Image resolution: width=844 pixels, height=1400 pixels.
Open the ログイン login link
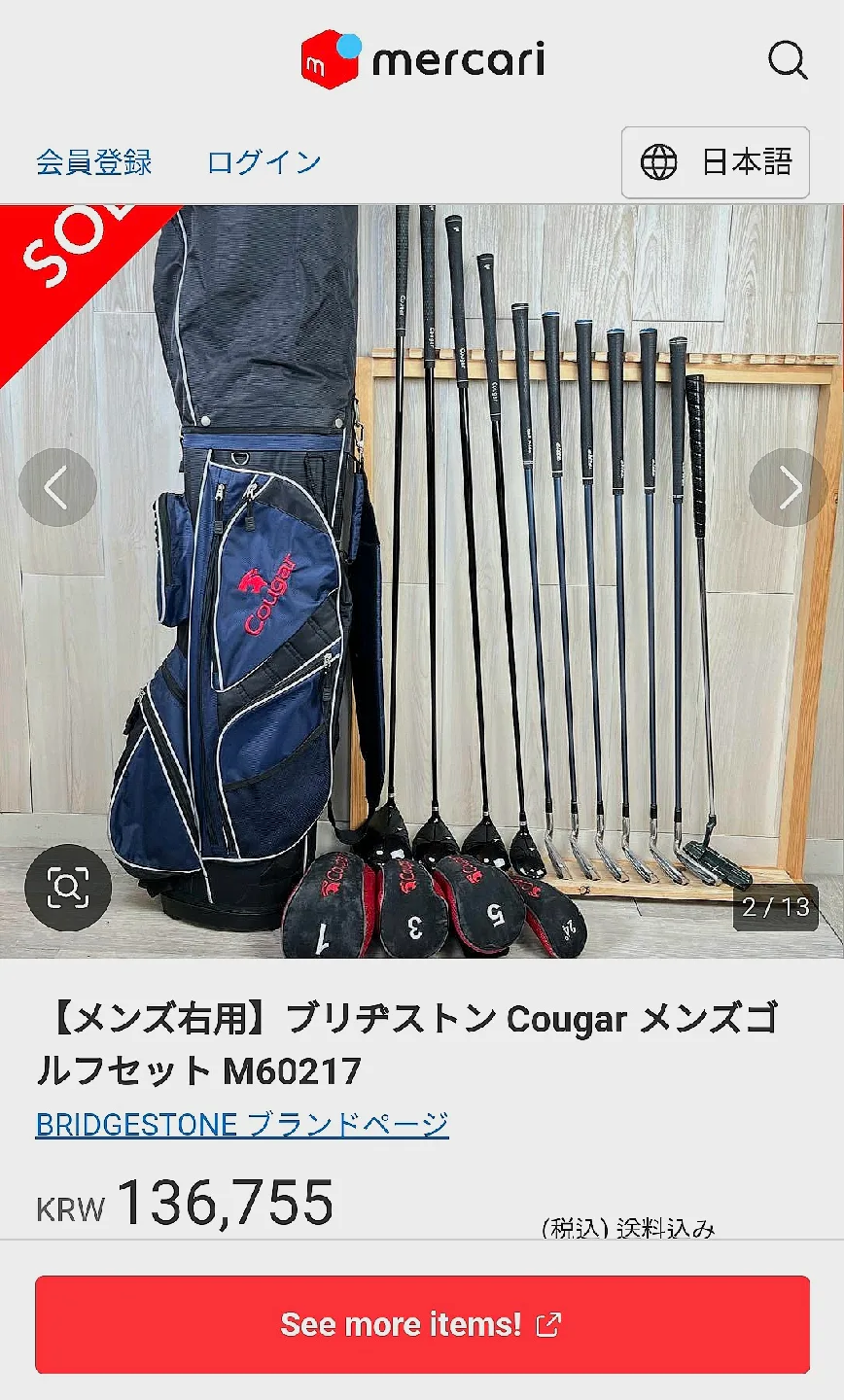tap(264, 162)
